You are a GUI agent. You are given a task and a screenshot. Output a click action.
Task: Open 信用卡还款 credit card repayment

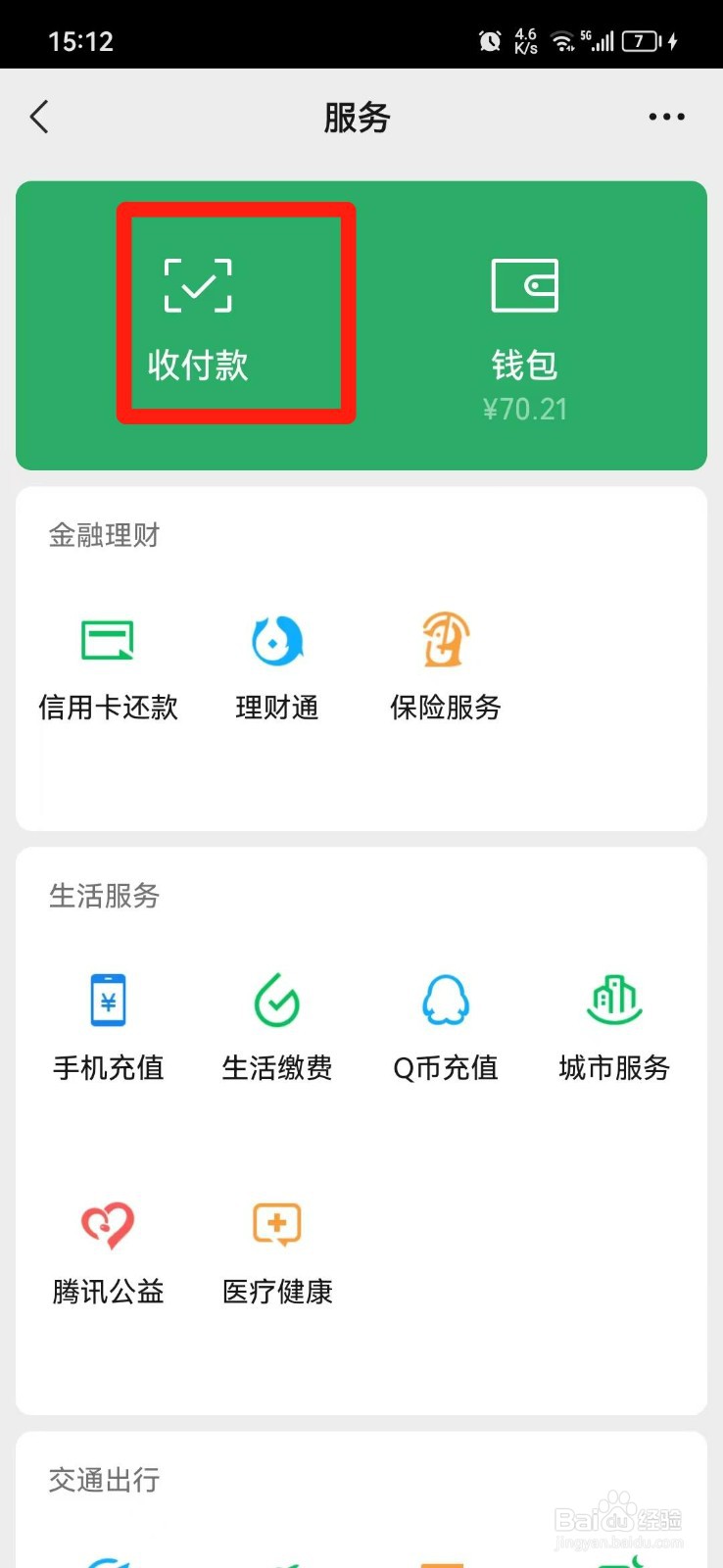click(108, 667)
